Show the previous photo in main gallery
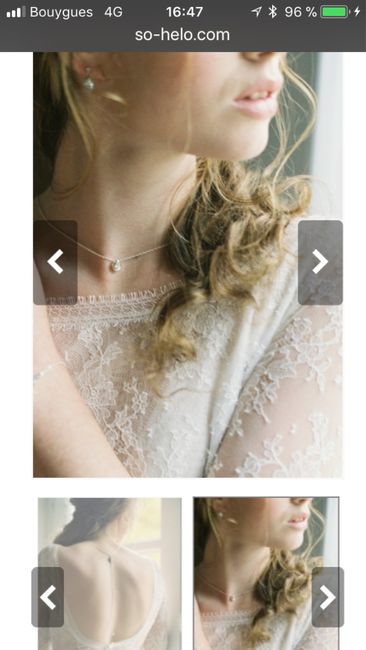This screenshot has height=650, width=366. [56, 262]
